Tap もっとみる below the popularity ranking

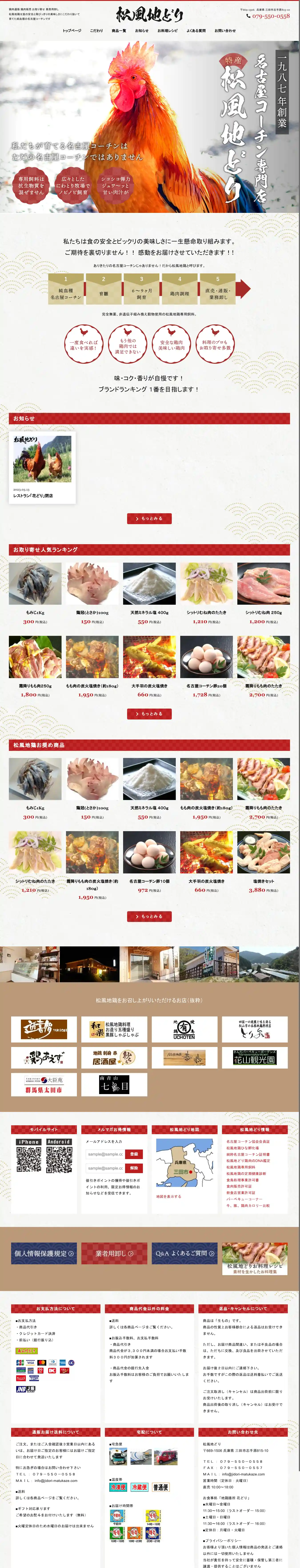tap(149, 713)
